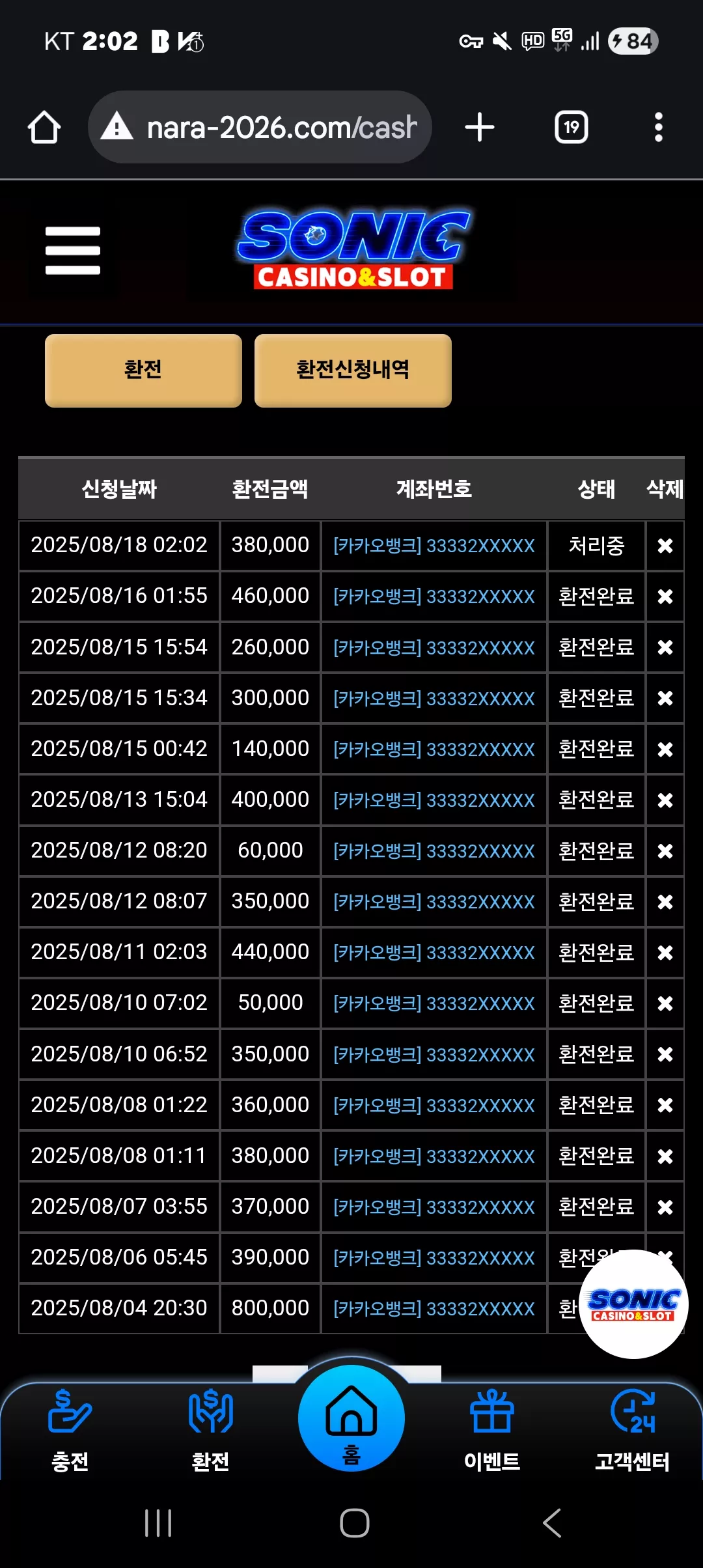The image size is (703, 1568).
Task: Tap the URL address bar
Action: [x=260, y=127]
